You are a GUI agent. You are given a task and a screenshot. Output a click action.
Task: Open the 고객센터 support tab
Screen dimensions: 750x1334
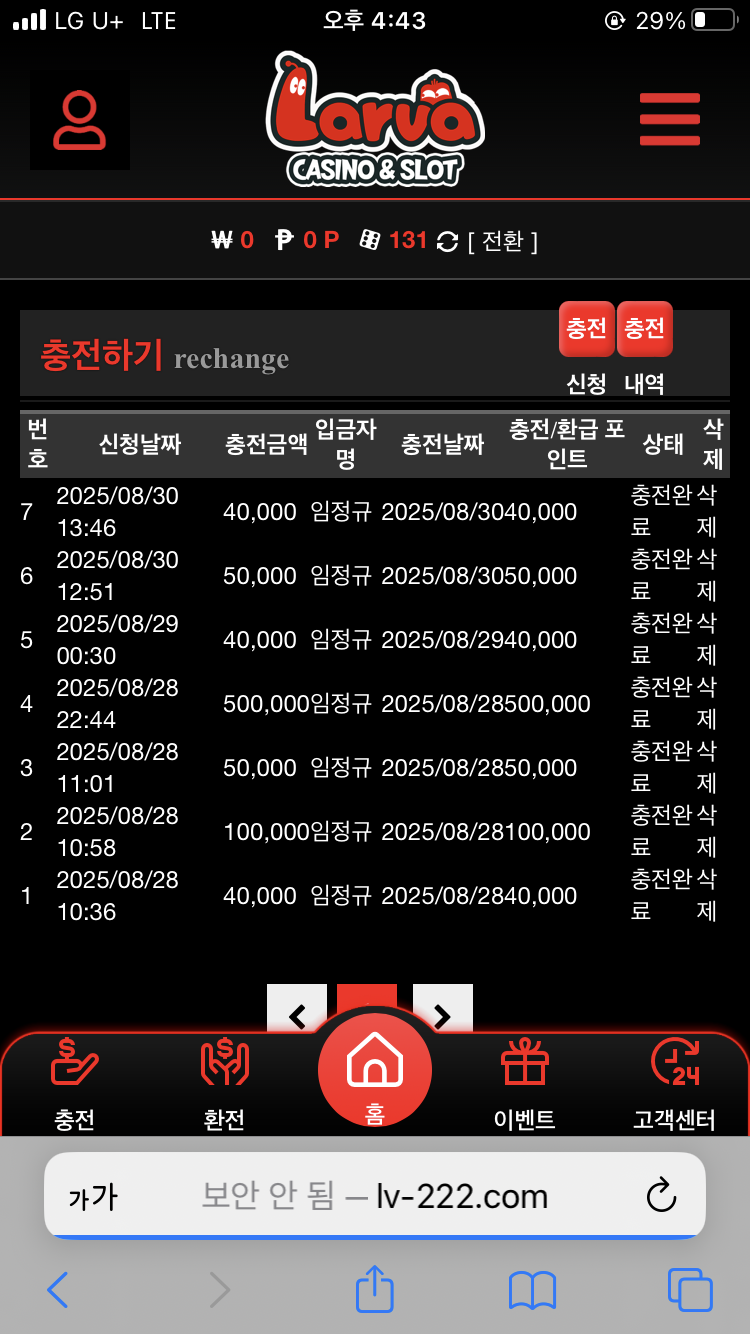(675, 1085)
